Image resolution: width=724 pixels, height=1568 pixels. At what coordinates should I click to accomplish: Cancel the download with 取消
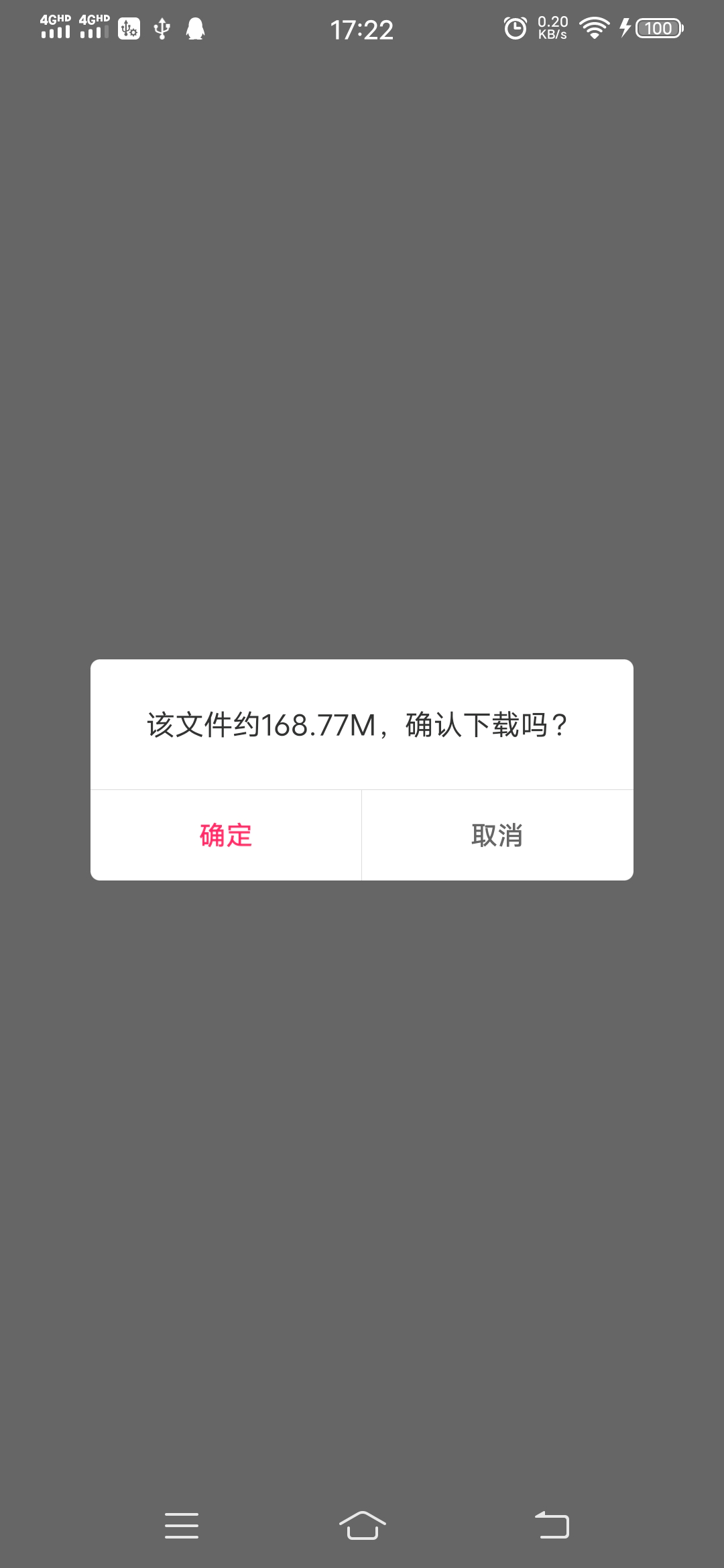[x=497, y=836]
